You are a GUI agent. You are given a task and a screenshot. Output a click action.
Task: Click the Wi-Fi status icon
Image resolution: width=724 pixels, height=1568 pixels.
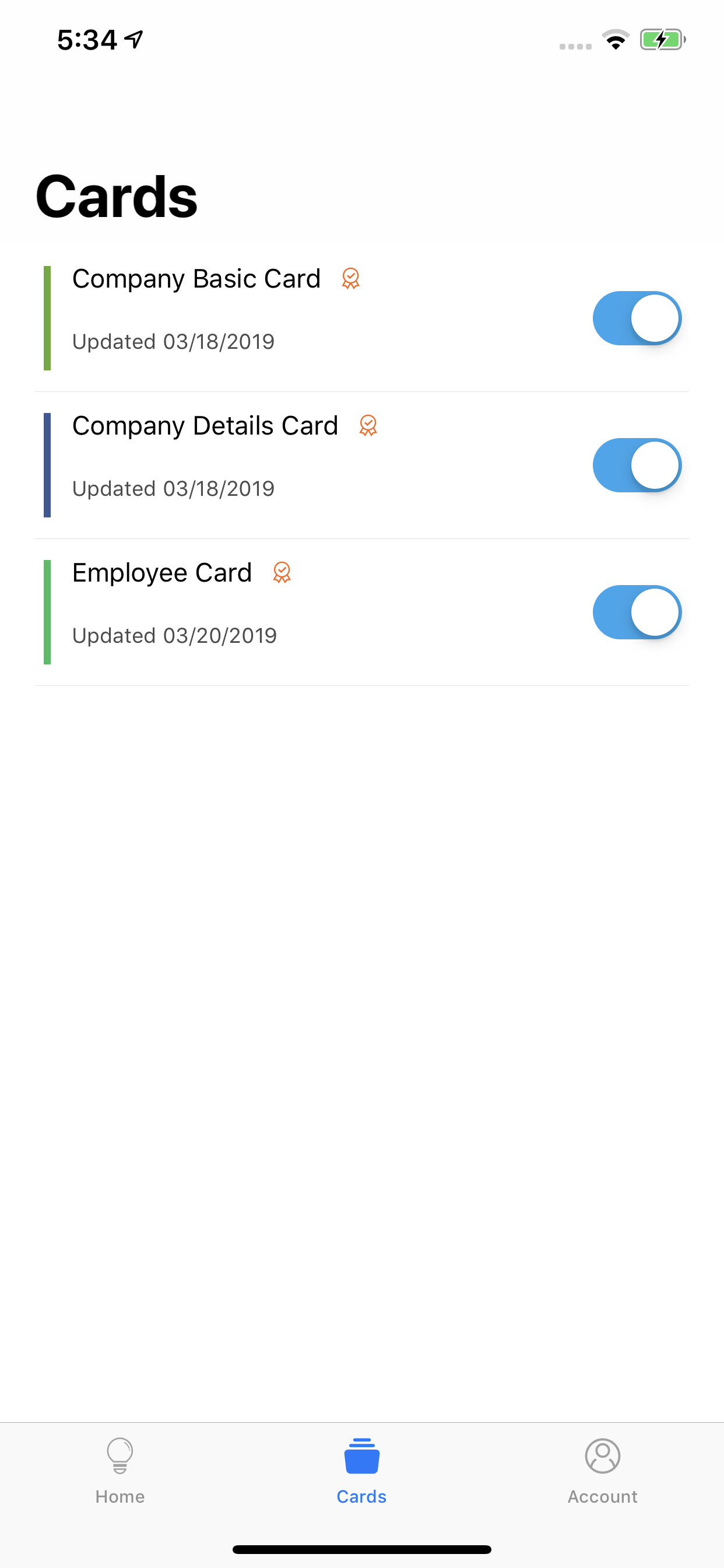click(x=615, y=40)
